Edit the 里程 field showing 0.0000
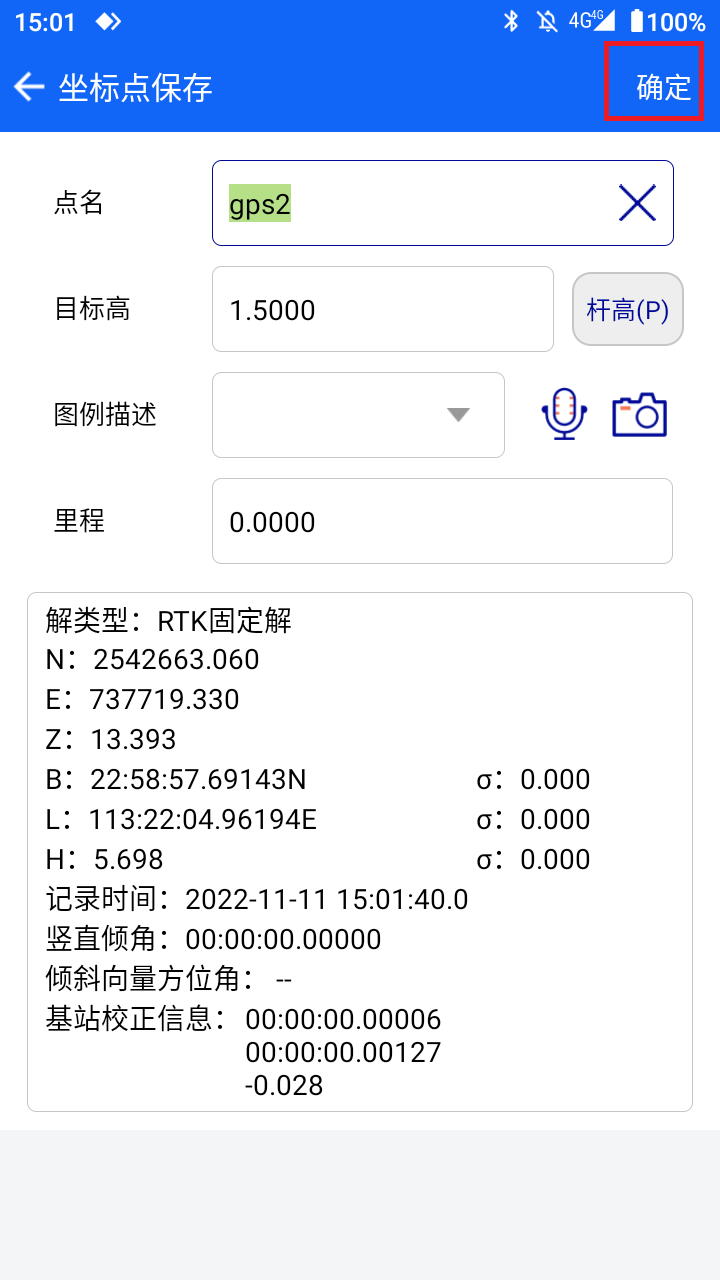Screen dimensions: 720x1280 (442, 521)
